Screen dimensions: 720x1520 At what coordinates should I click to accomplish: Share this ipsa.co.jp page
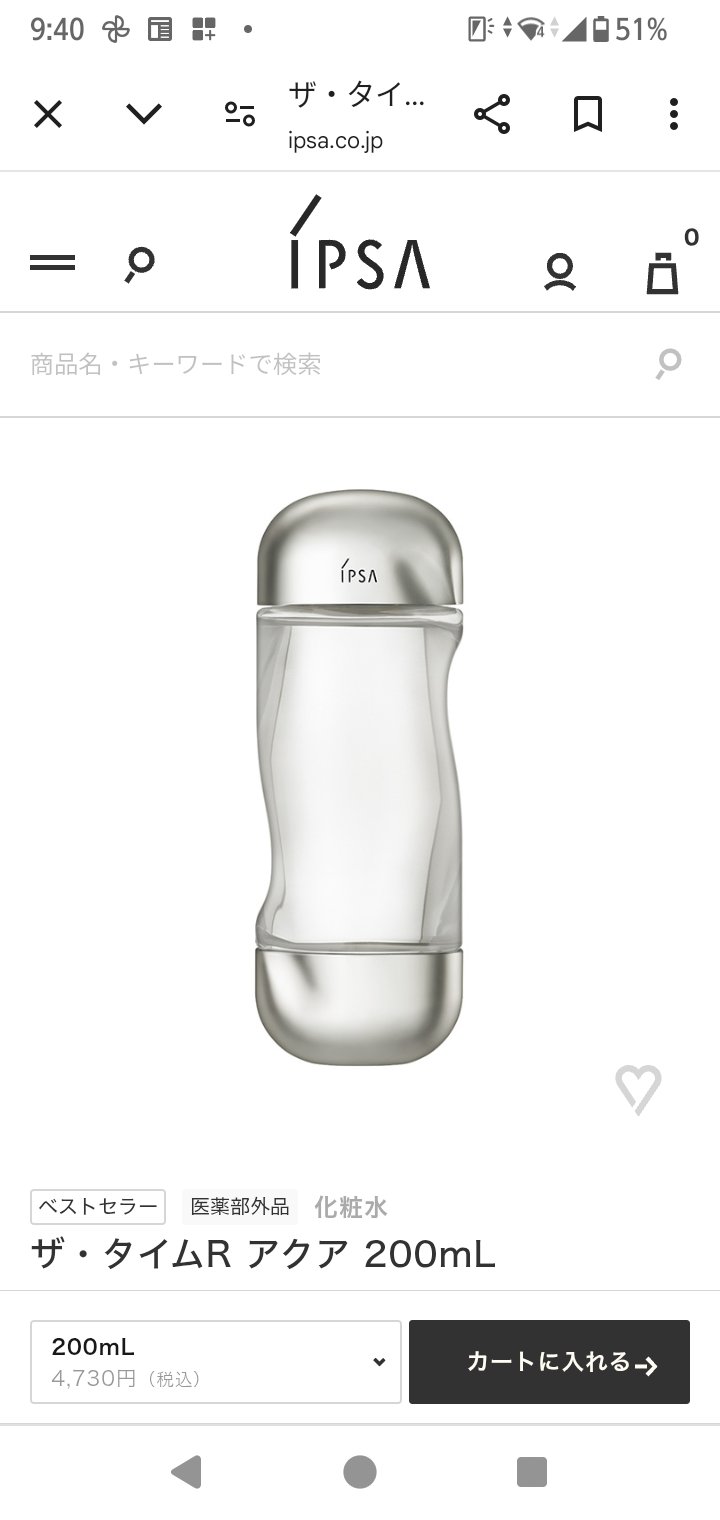(x=492, y=114)
